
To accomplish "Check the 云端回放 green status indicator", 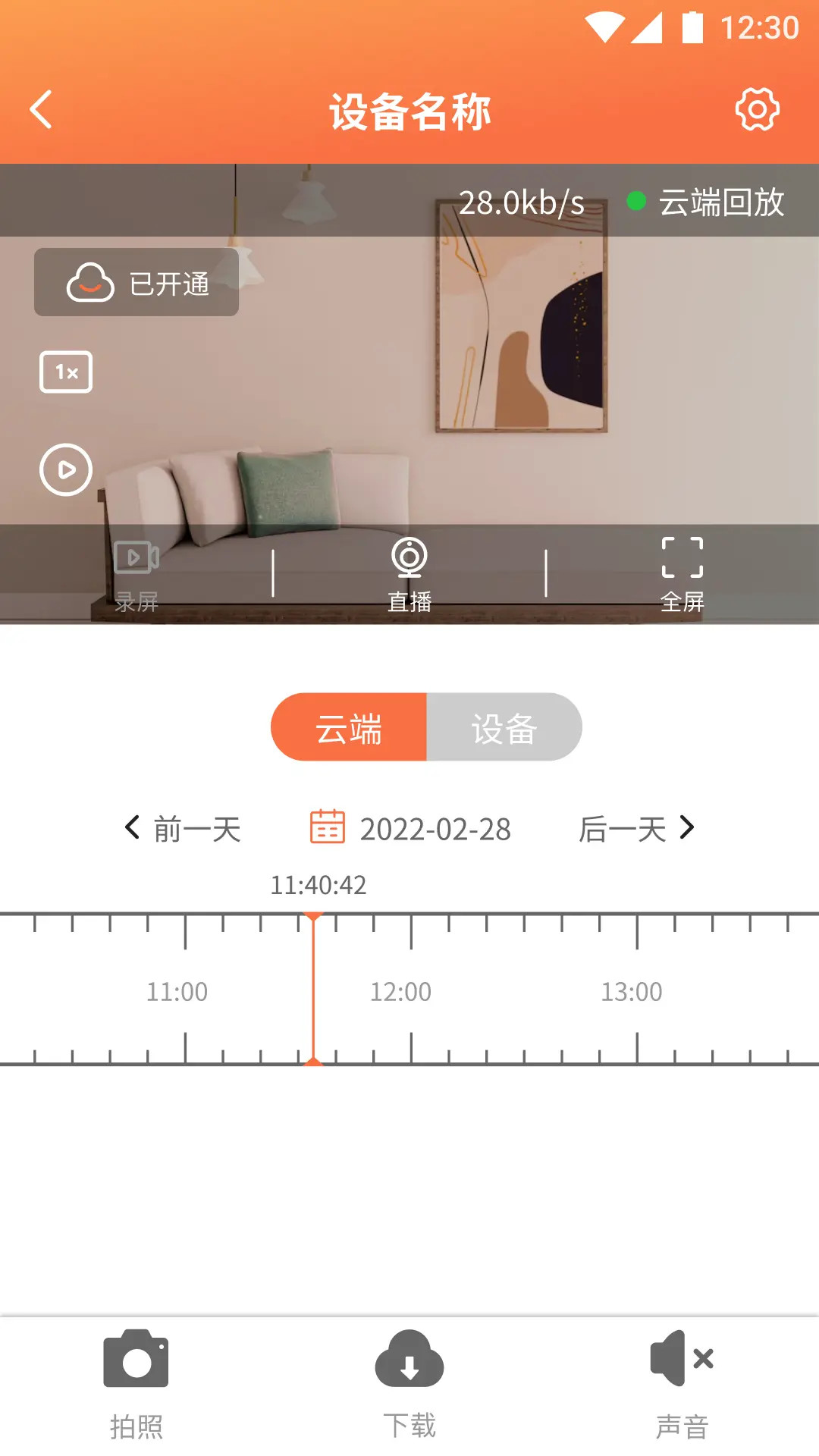I will coord(636,202).
